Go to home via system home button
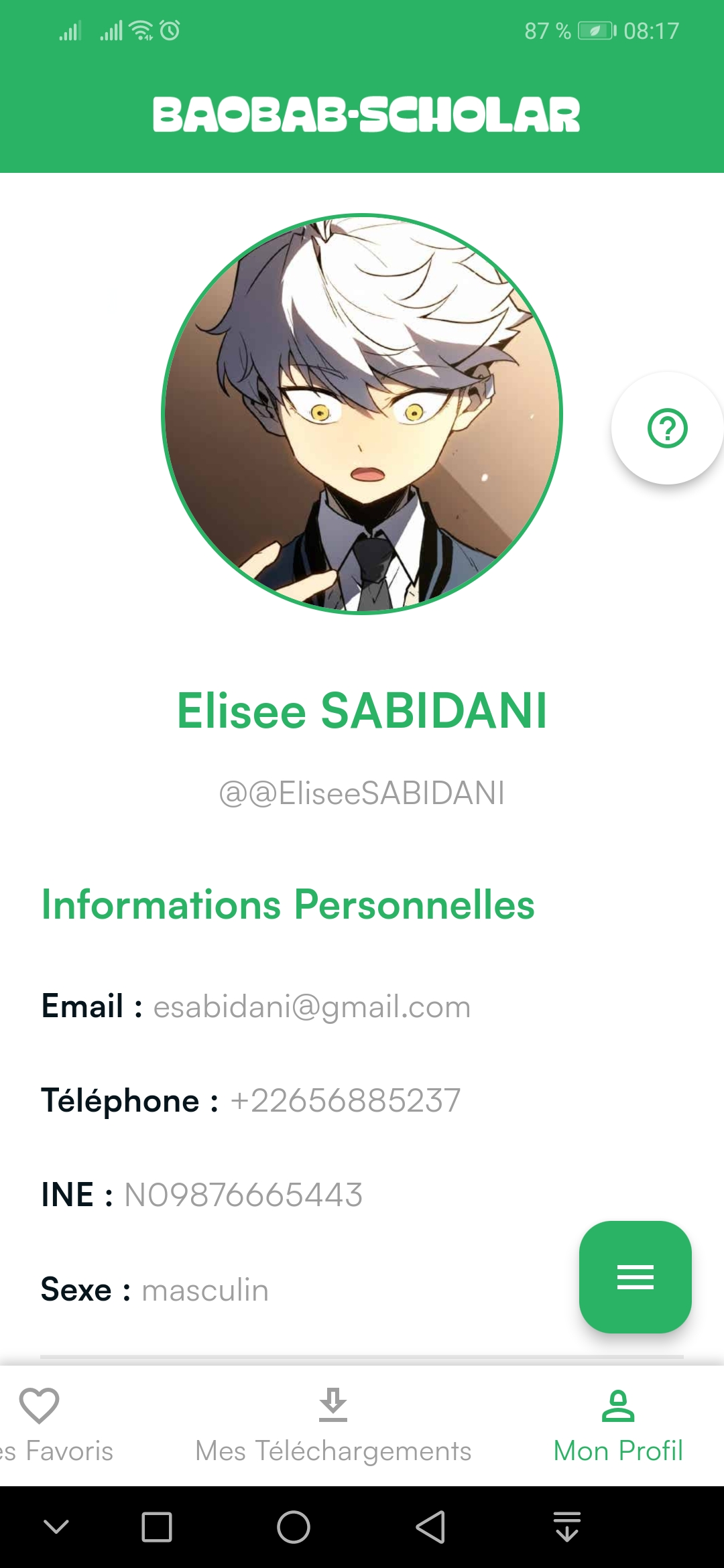Image resolution: width=724 pixels, height=1568 pixels. 294,1527
